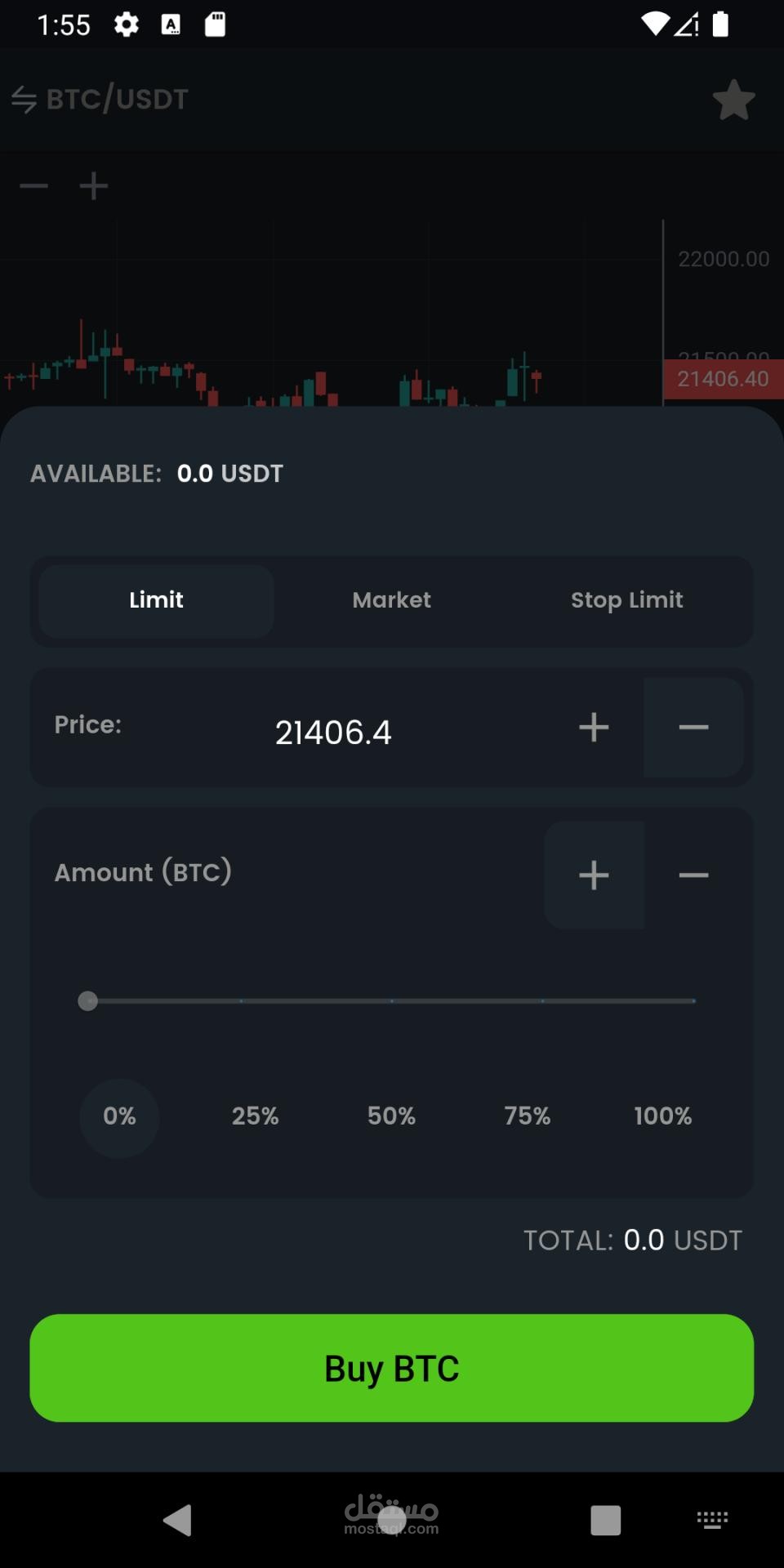Add BTC/USDT to favorites with star
784x1568 pixels.
tap(733, 100)
